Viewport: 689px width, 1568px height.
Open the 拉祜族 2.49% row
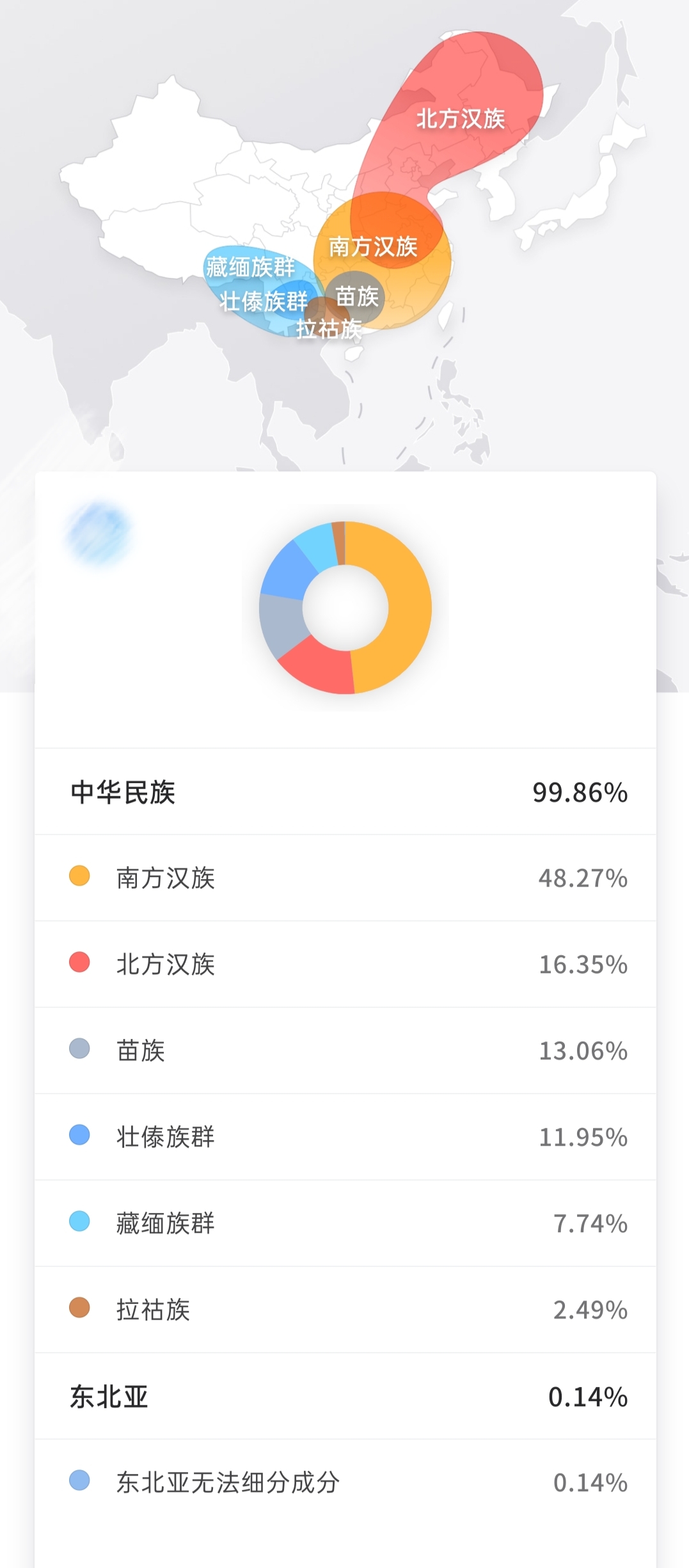(345, 1310)
